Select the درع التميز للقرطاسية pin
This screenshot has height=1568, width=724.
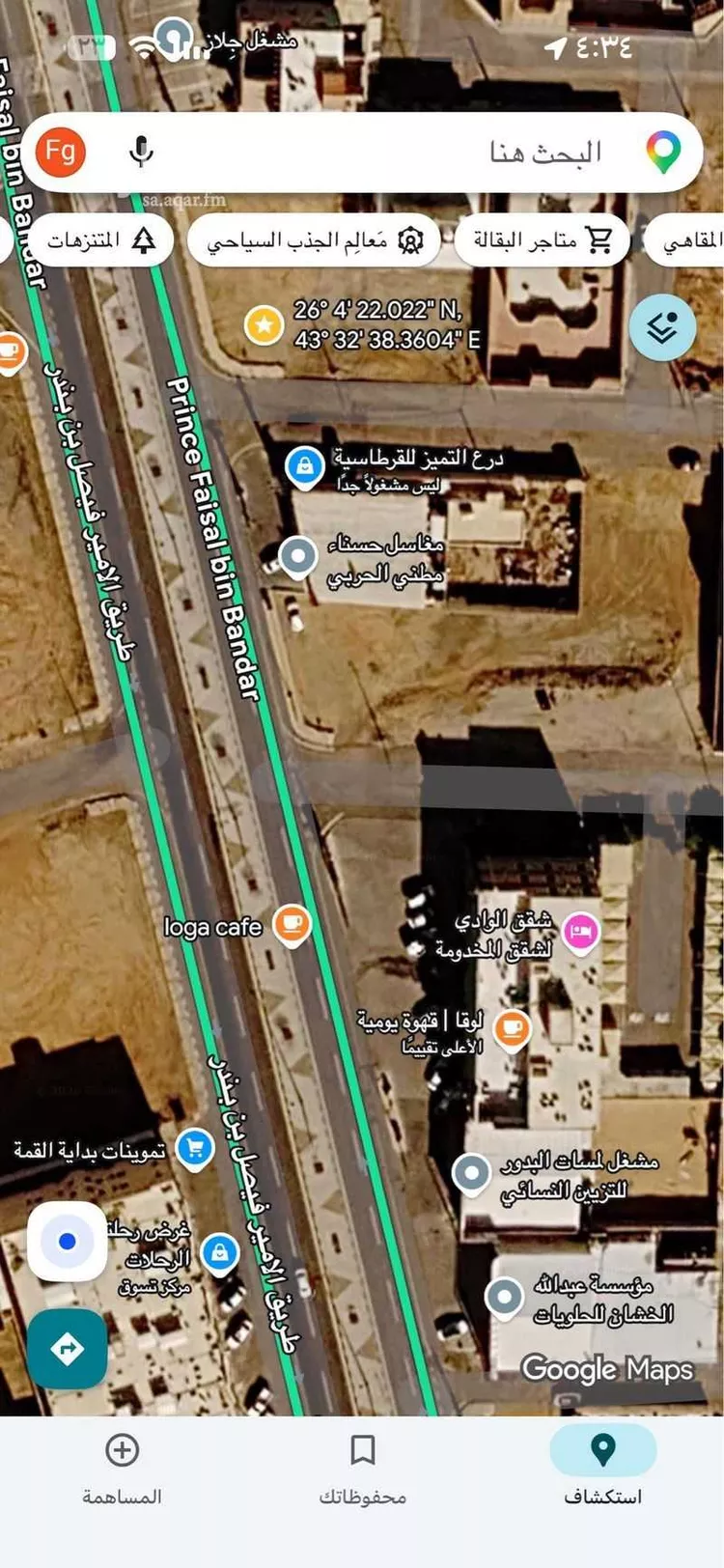305,468
